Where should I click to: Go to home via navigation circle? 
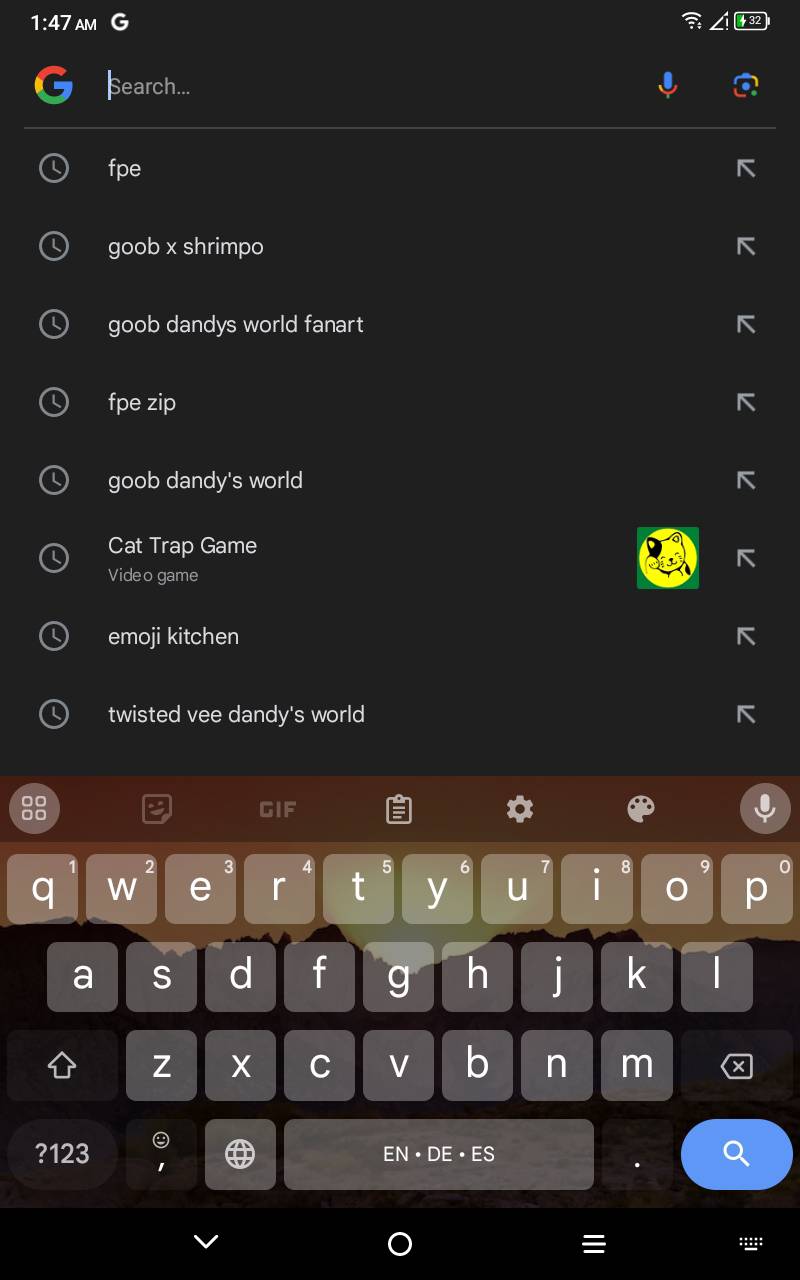pyautogui.click(x=400, y=1243)
